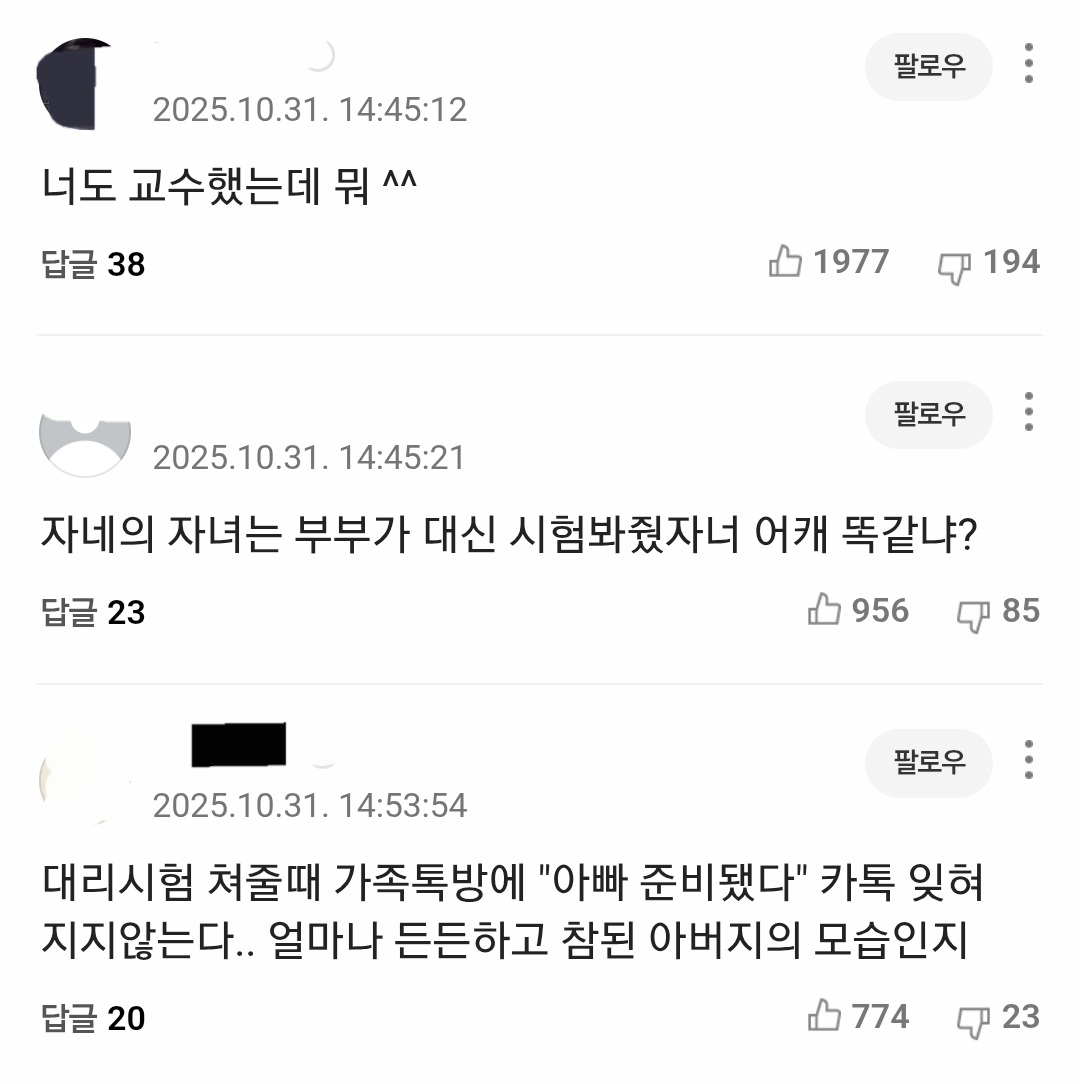Screen dimensions: 1080x1084
Task: Open overflow menu on the 14:45:12 comment
Action: [1028, 64]
